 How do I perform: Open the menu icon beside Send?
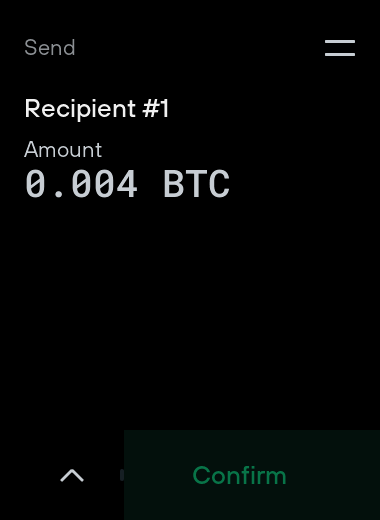[340, 48]
